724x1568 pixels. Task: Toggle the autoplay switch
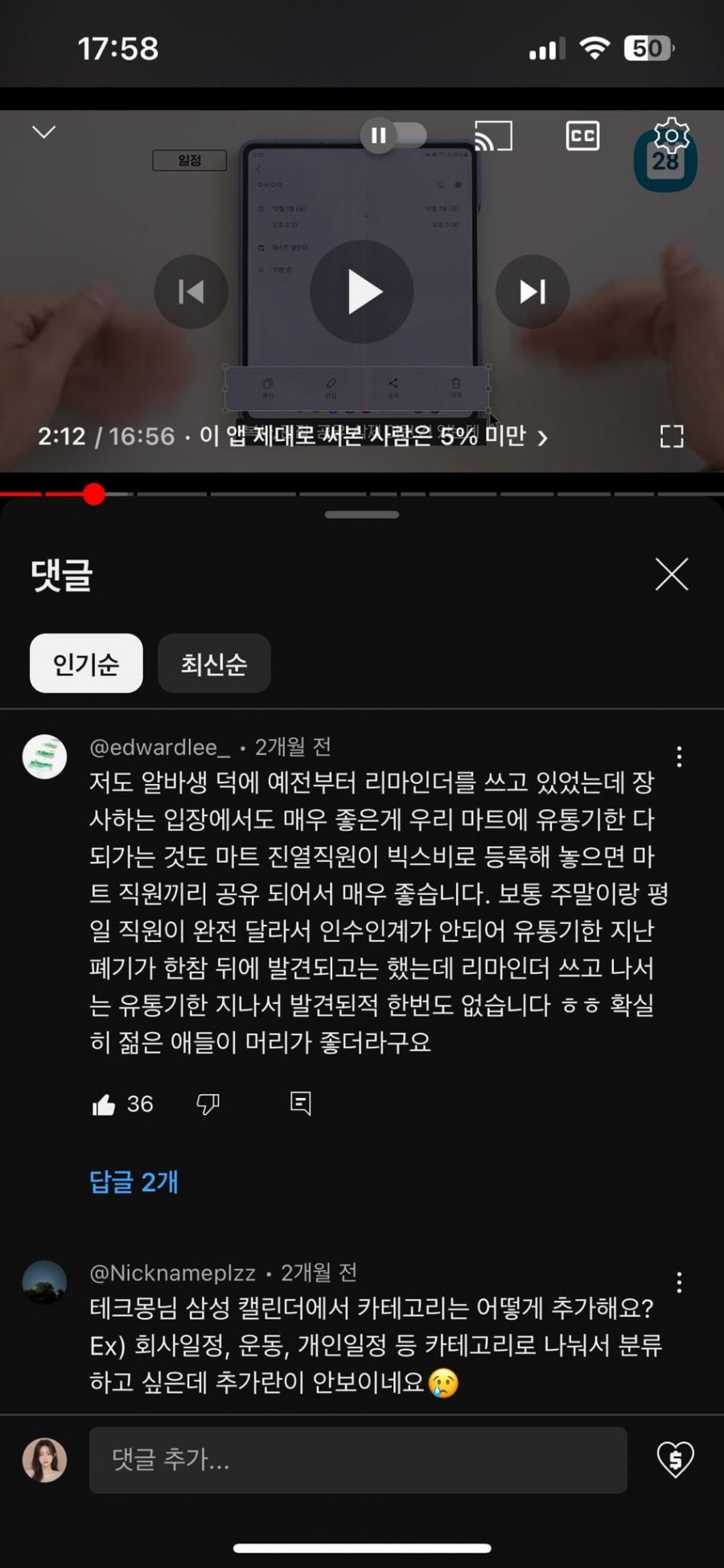click(x=393, y=135)
